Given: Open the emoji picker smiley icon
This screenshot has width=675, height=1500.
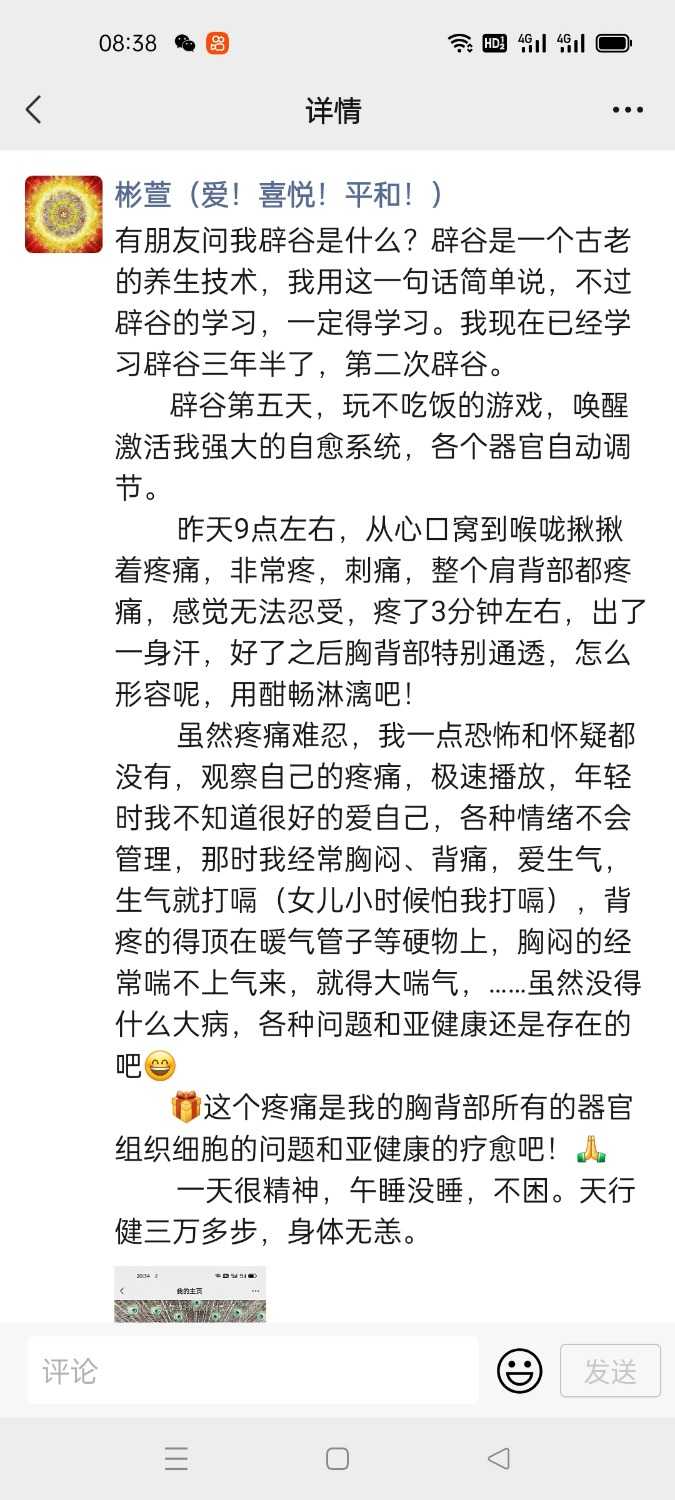Looking at the screenshot, I should tap(519, 1370).
